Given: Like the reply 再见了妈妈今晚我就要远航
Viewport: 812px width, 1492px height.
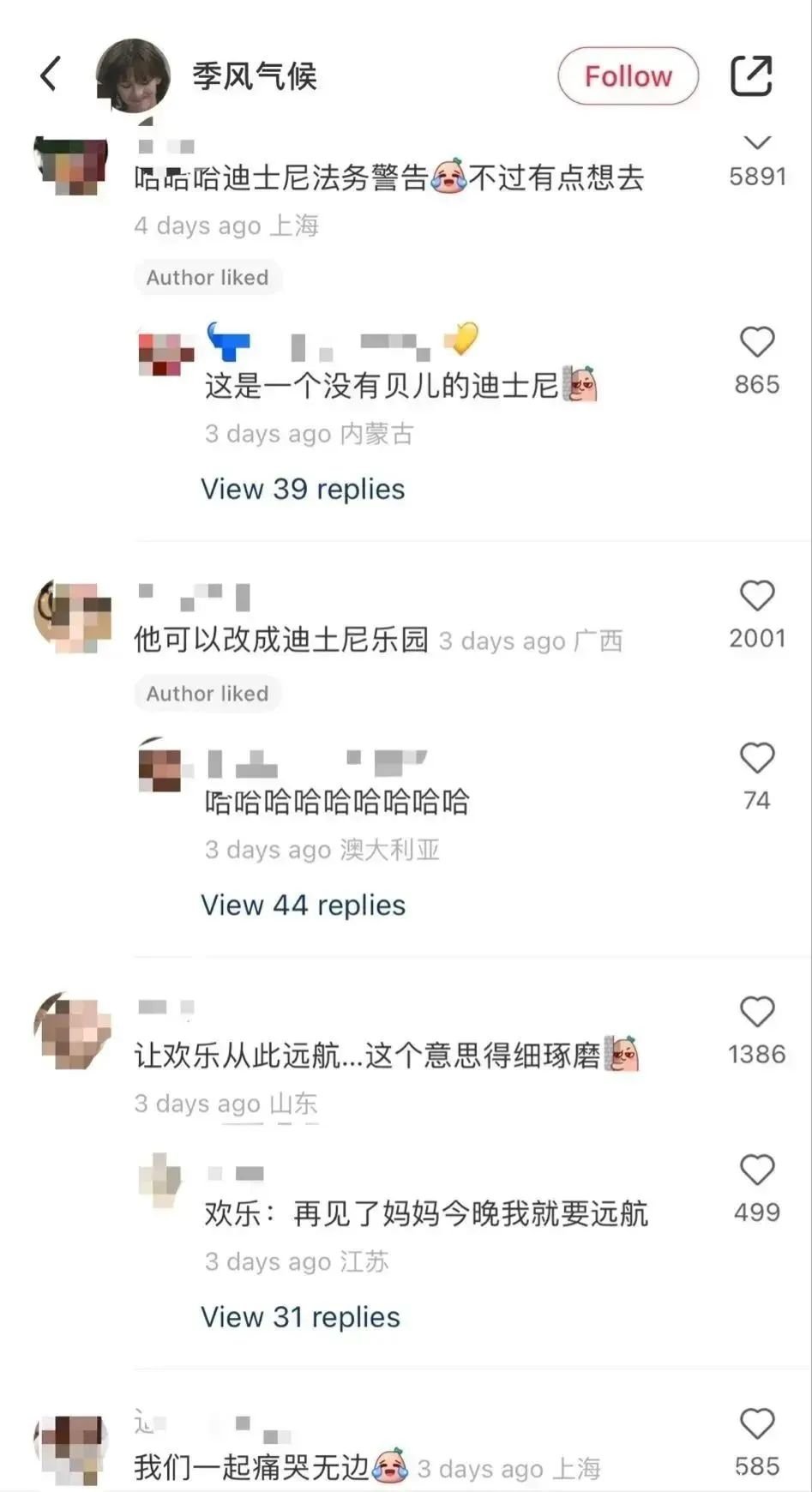Looking at the screenshot, I should click(756, 1170).
